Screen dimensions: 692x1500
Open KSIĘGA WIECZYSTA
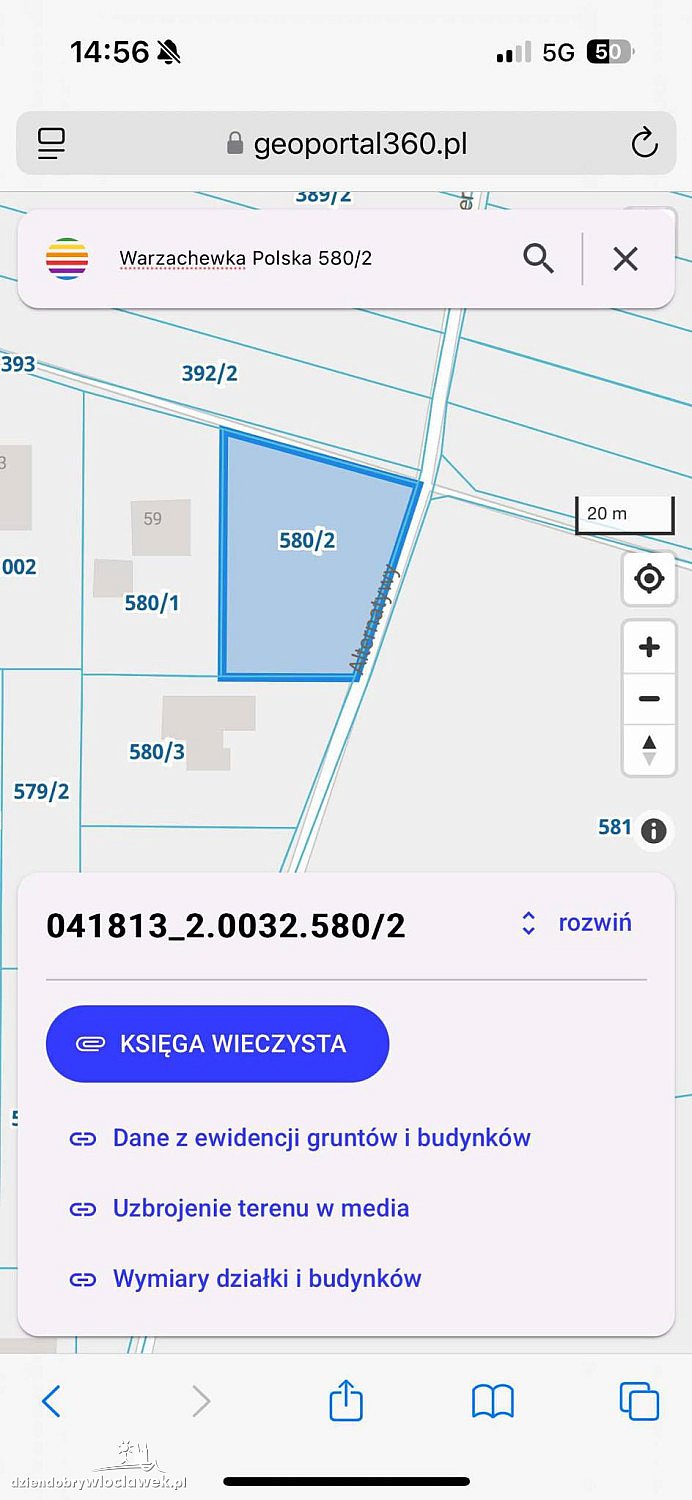[x=217, y=1044]
